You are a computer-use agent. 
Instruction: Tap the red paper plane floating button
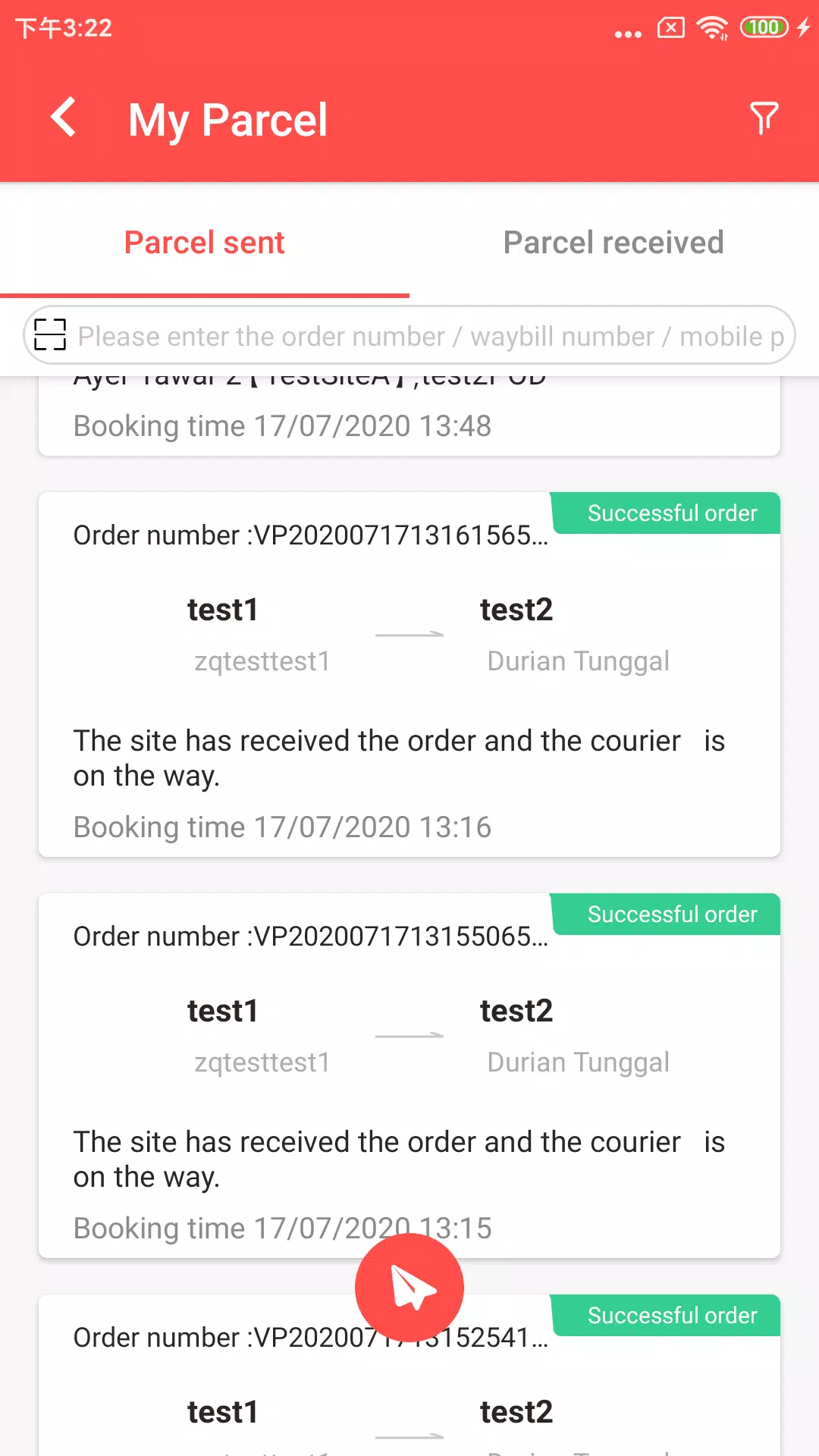point(409,1288)
